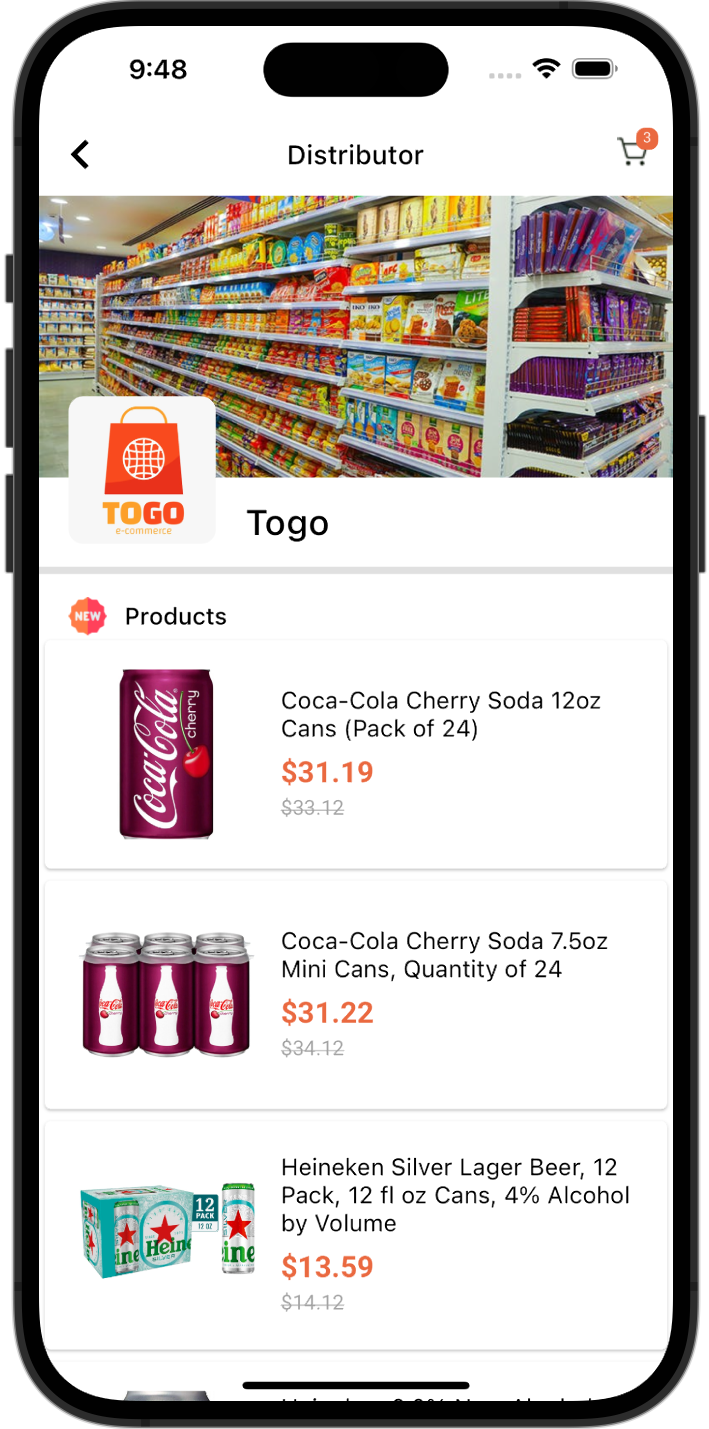Screen dimensions: 709x1429
Task: Open Coca-Cola Cherry Soda 12oz Cans product
Action: (356, 754)
